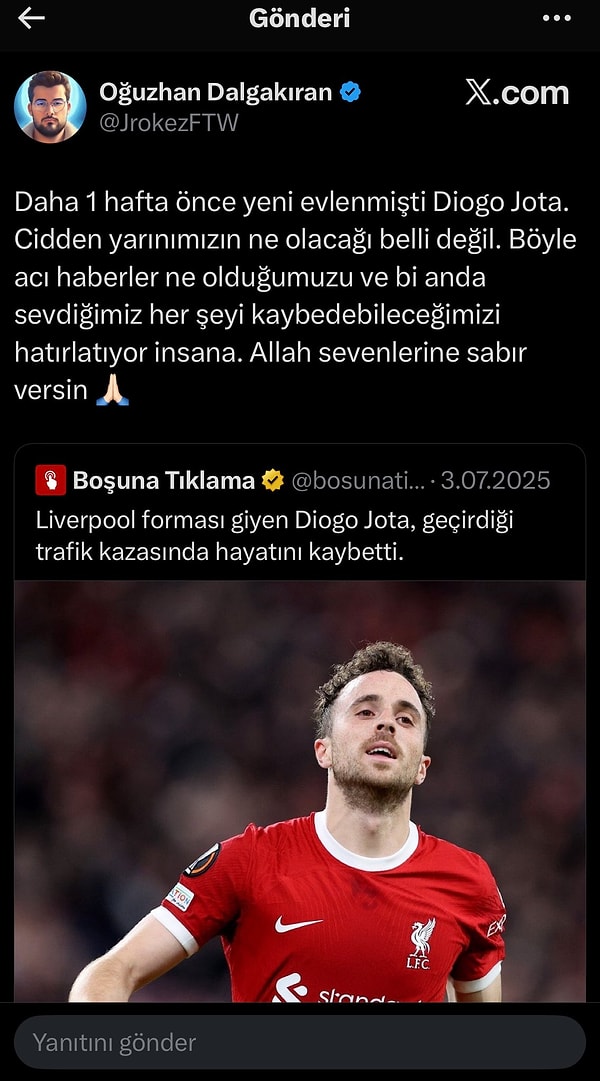Open the @JrokezFTW profile name
Screen dimensions: 600x1081
(x=169, y=123)
